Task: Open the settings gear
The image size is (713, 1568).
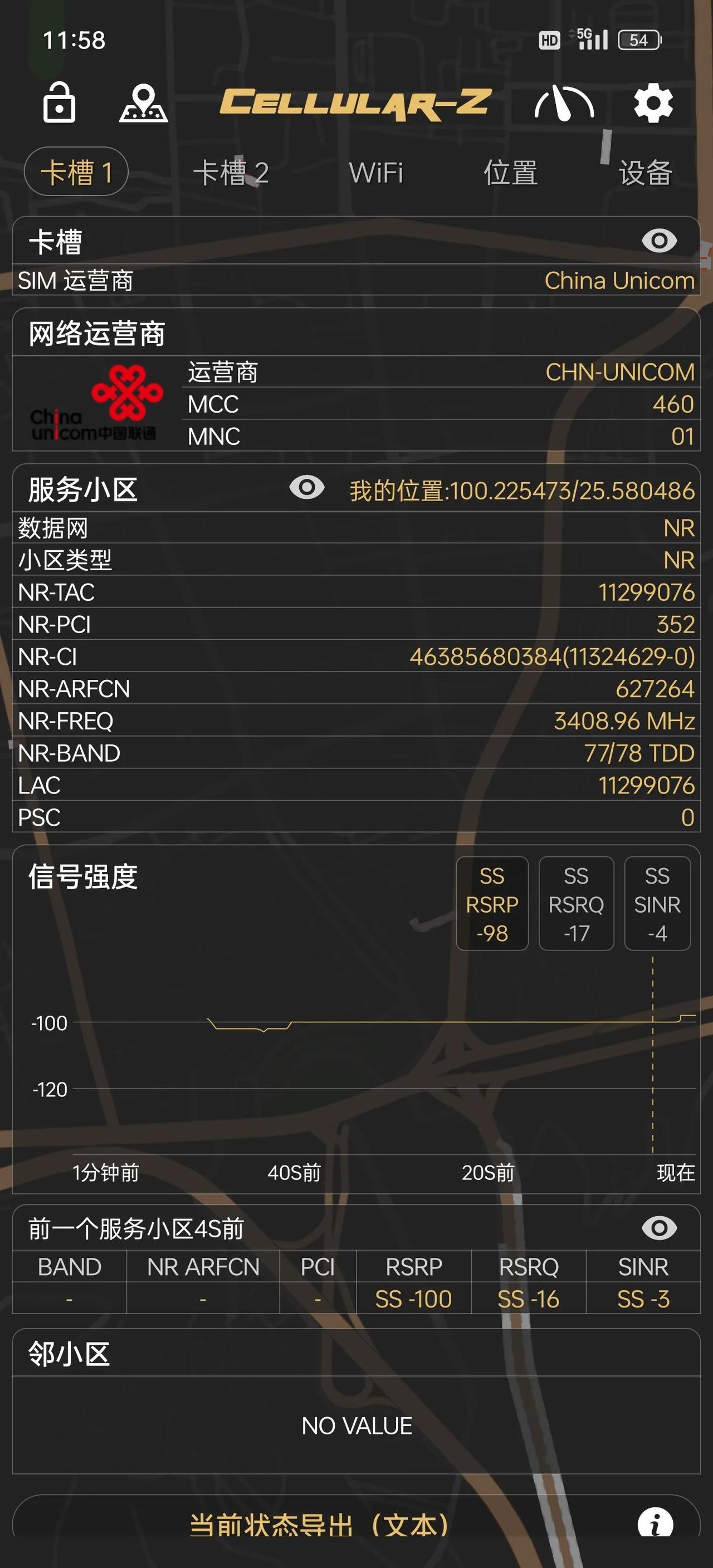Action: (653, 103)
